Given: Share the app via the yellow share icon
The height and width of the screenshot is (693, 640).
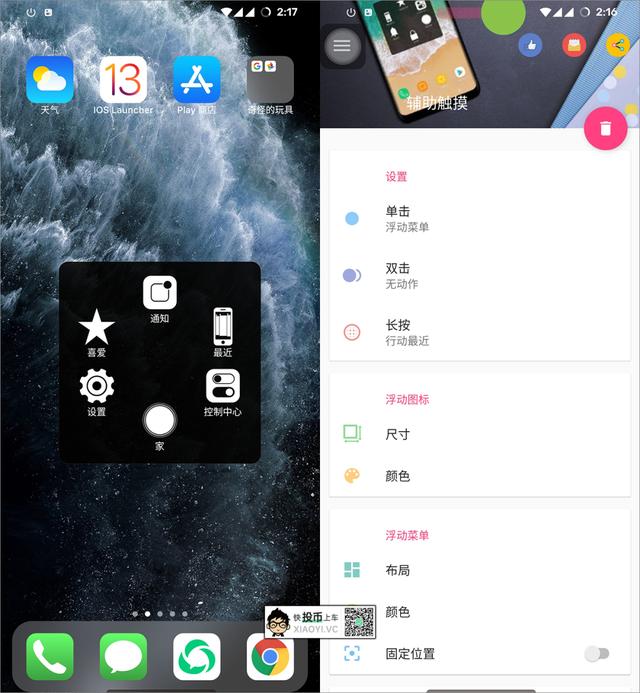Looking at the screenshot, I should pos(617,44).
